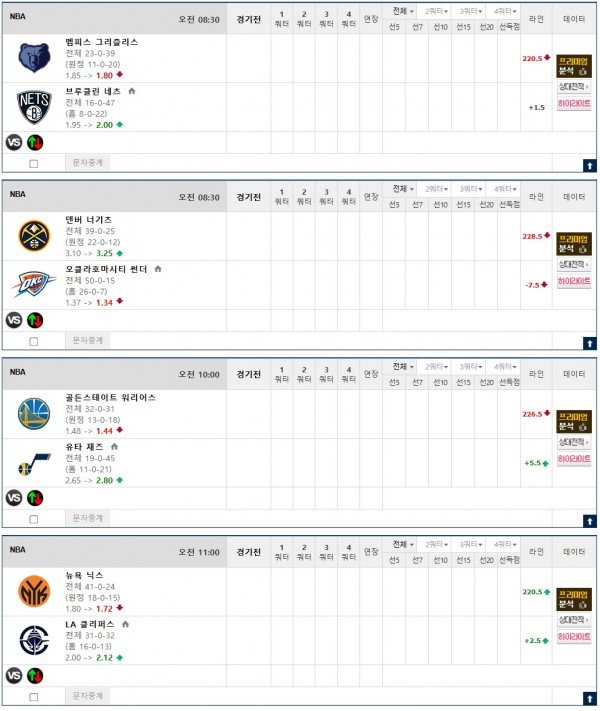Jump to top from Knicks vs Clippers card
This screenshot has height=711, width=600.
[589, 698]
